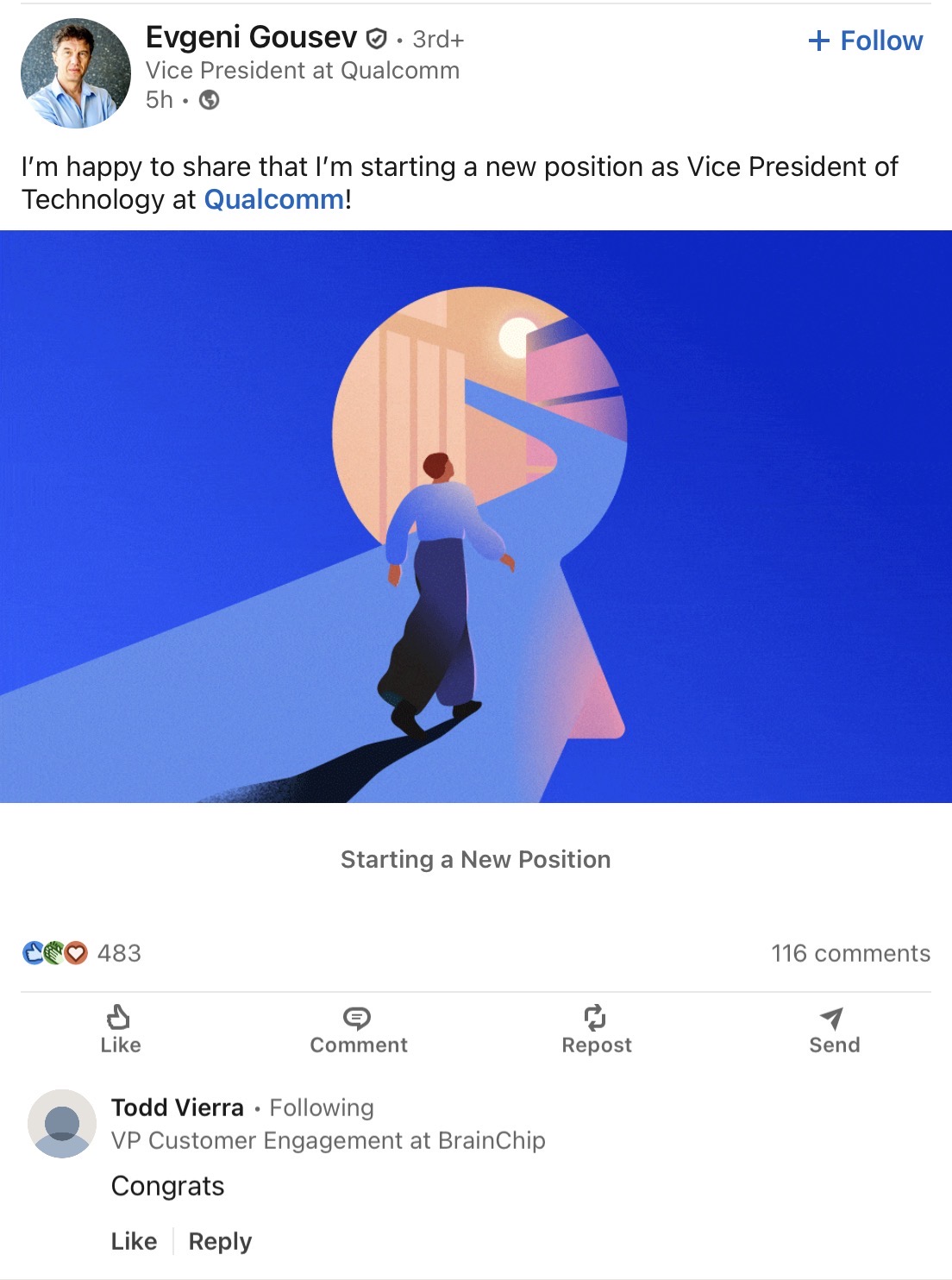Open Todd Vierra's profile avatar
Viewport: 952px width, 1280px height.
click(62, 1123)
